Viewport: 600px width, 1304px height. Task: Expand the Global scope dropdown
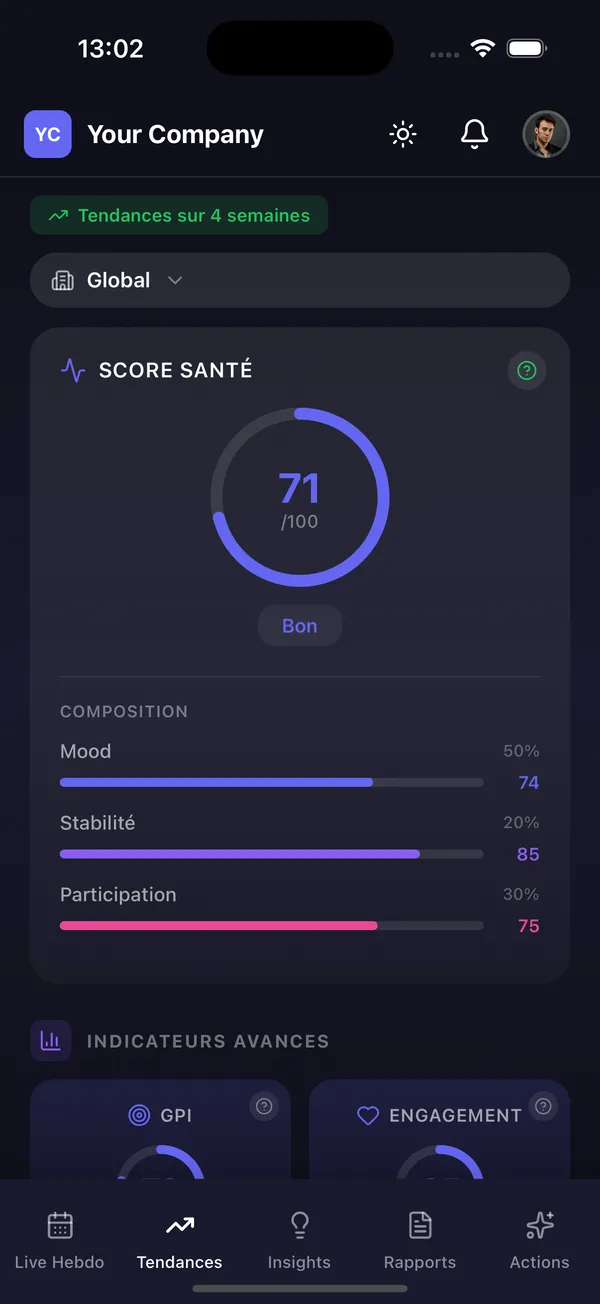[x=299, y=280]
